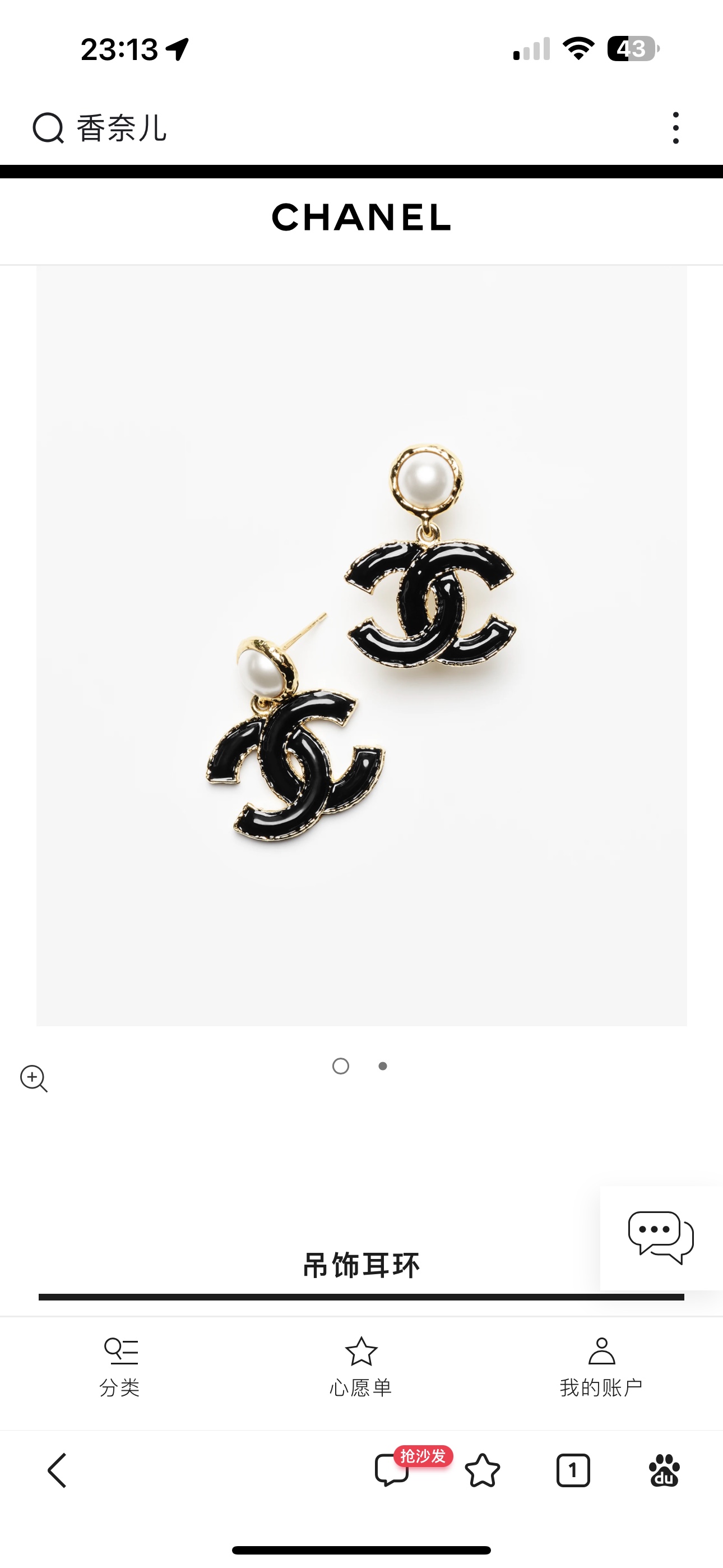This screenshot has width=723, height=1568.
Task: Open the three-dot overflow menu
Action: tap(675, 128)
